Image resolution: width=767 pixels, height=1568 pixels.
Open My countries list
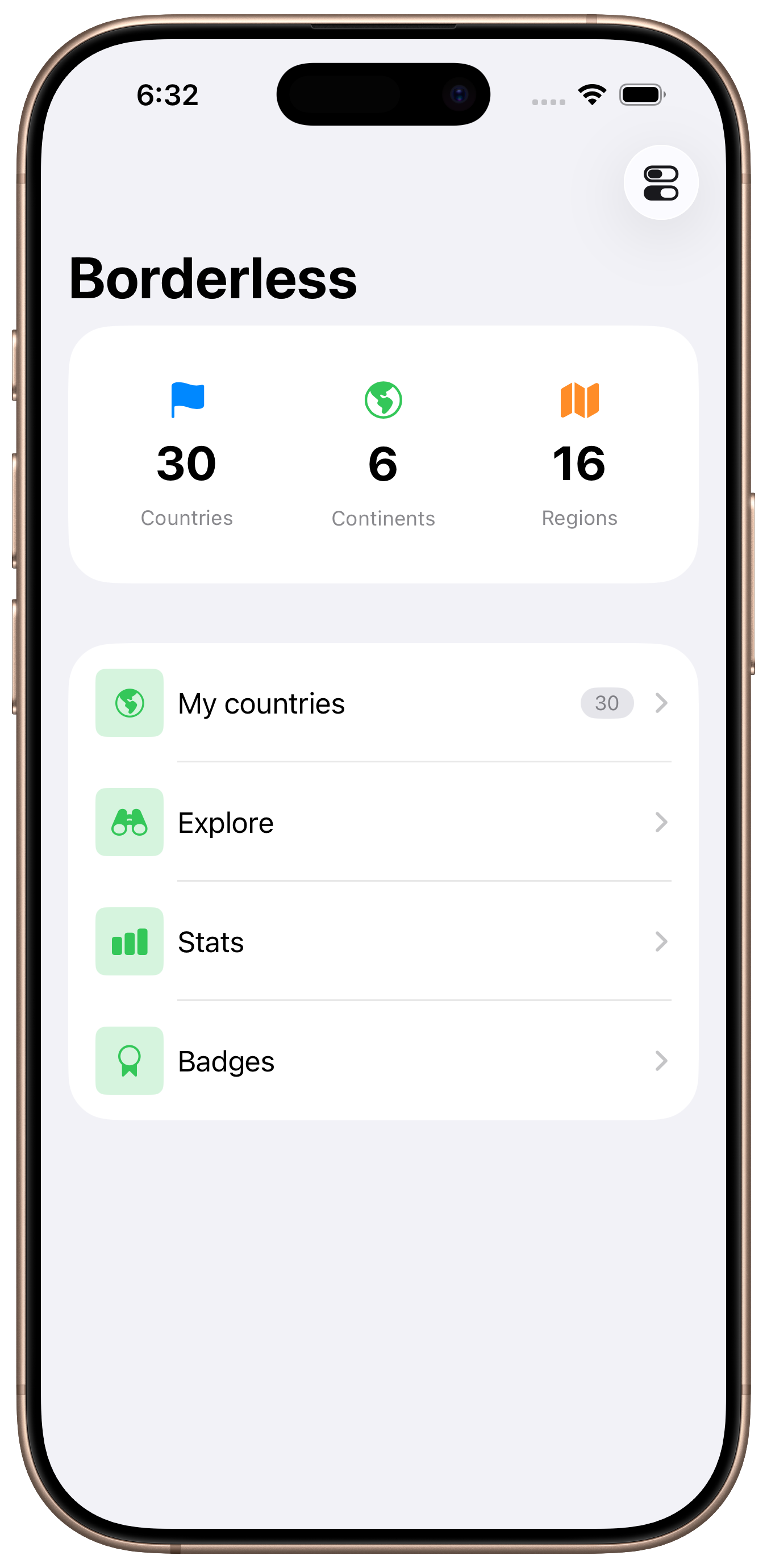tap(383, 703)
